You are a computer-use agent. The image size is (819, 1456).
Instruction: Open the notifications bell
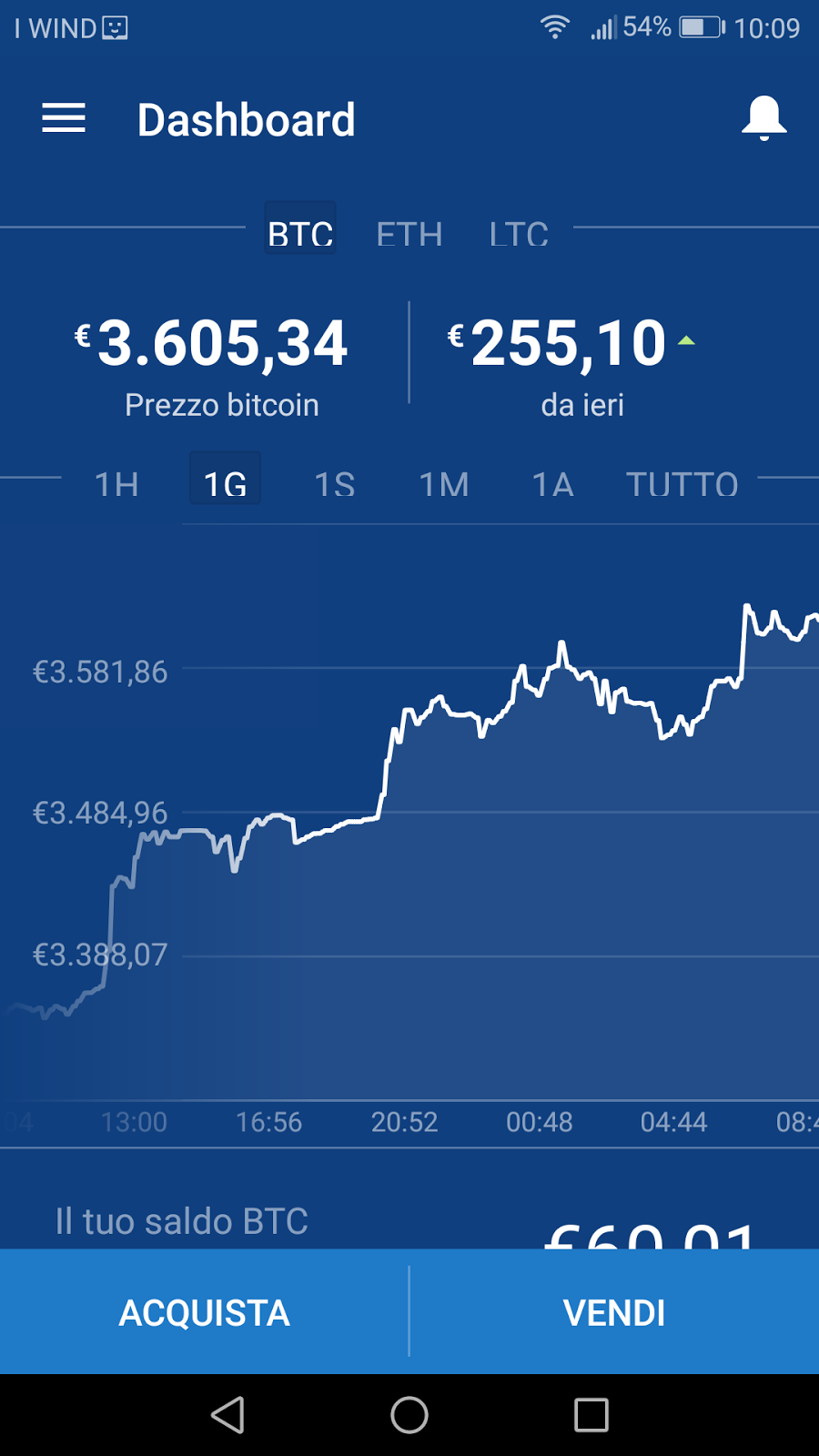[x=763, y=118]
